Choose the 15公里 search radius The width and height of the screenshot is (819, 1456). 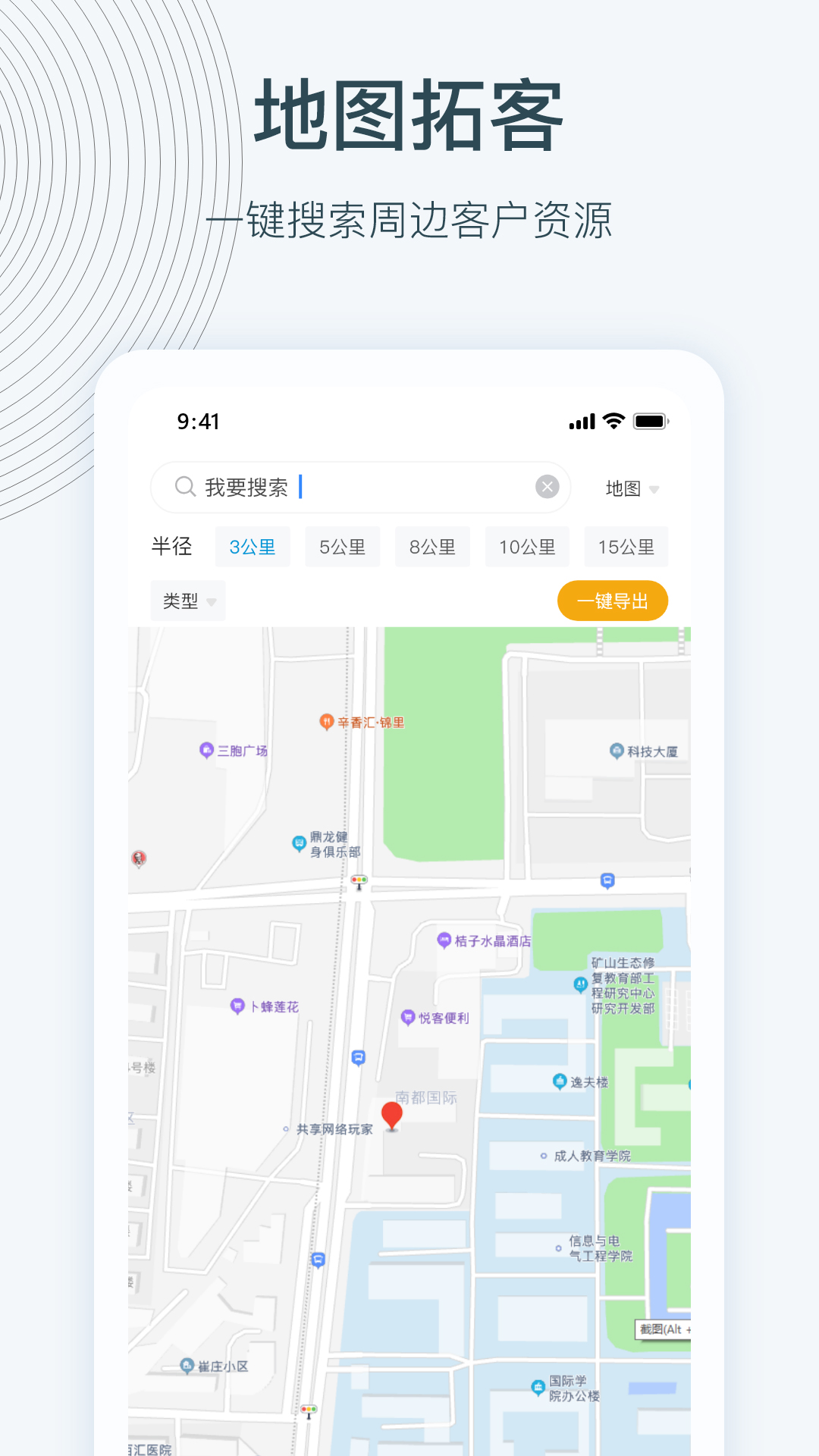coord(626,546)
